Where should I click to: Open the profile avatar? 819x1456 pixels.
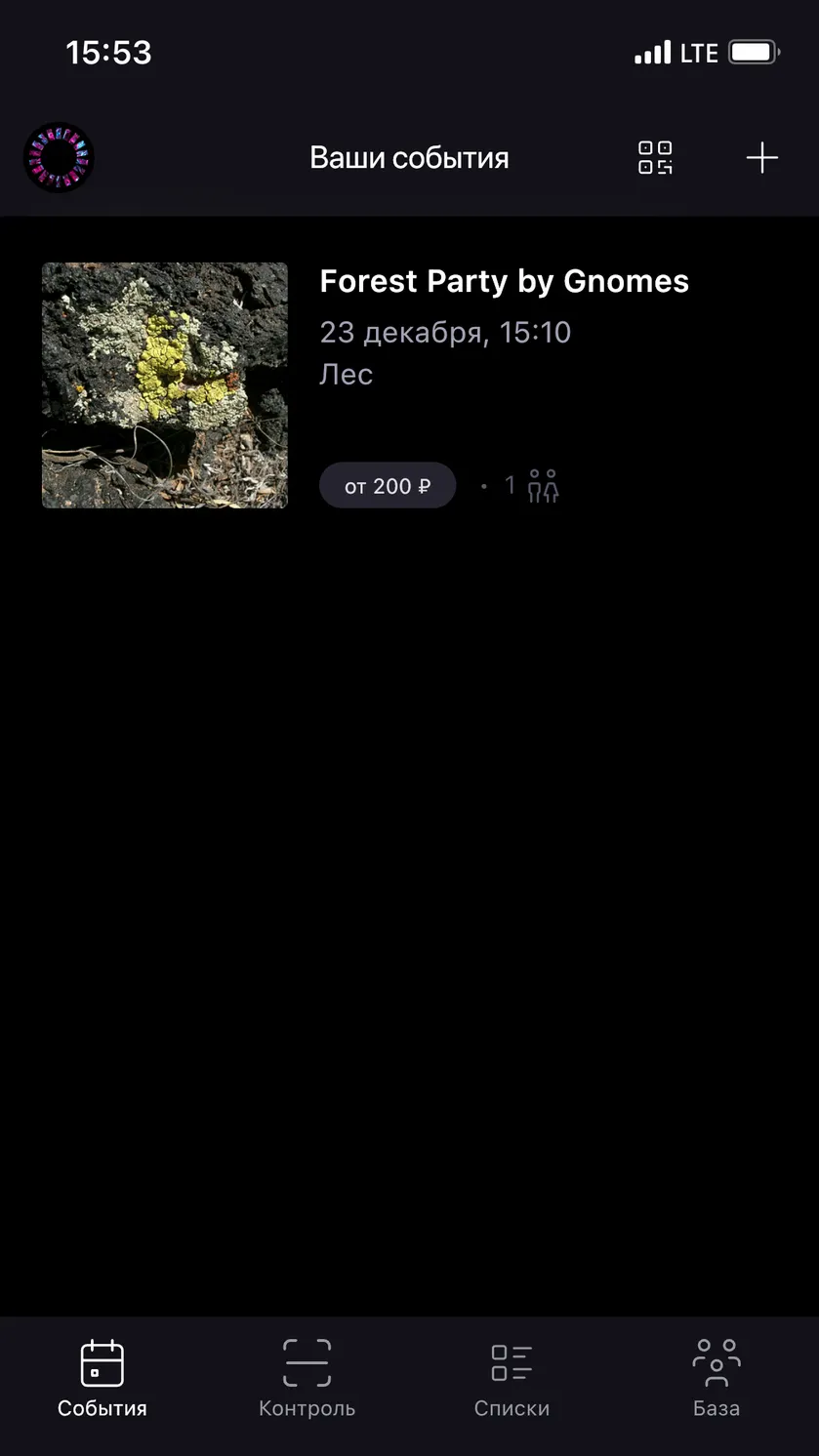(x=59, y=157)
